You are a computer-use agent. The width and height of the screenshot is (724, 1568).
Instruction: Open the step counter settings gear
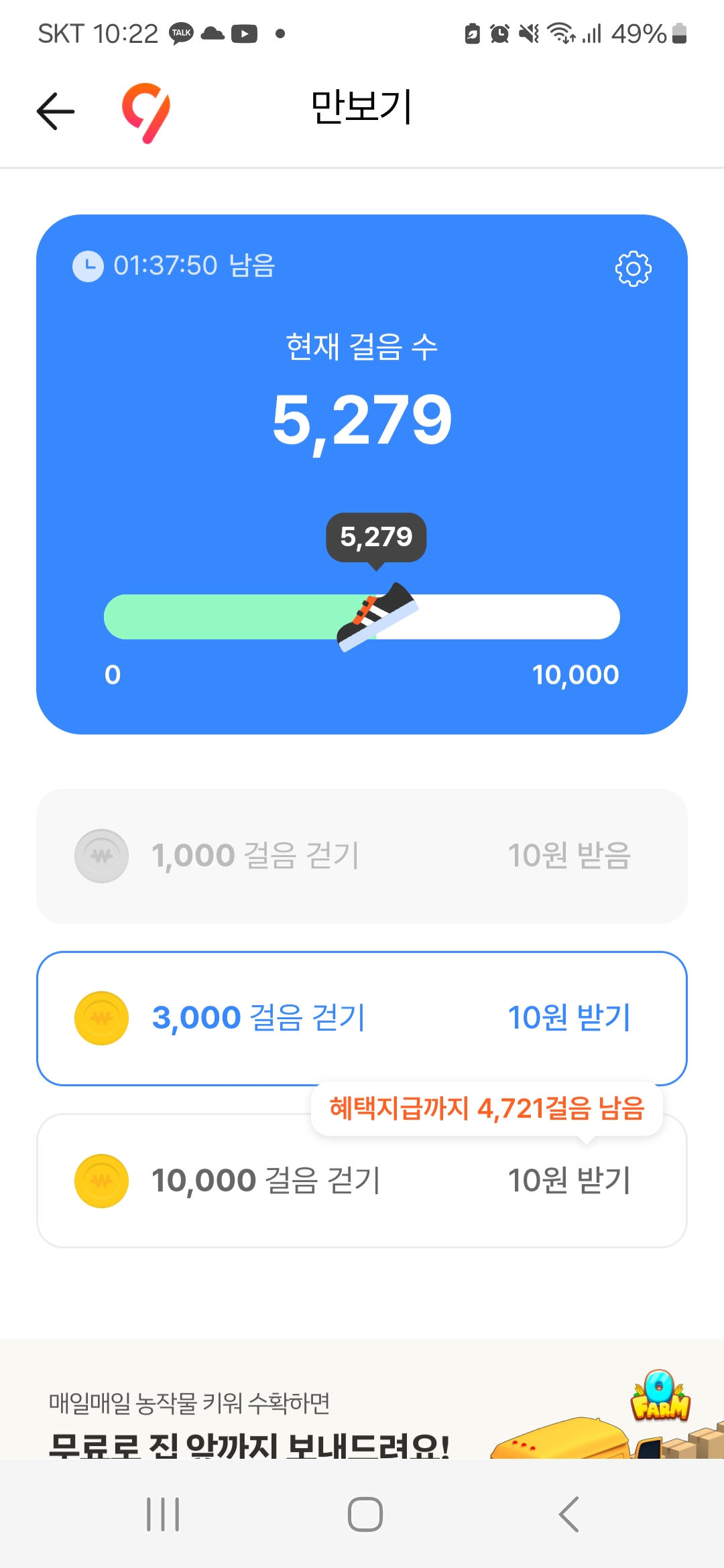click(633, 269)
